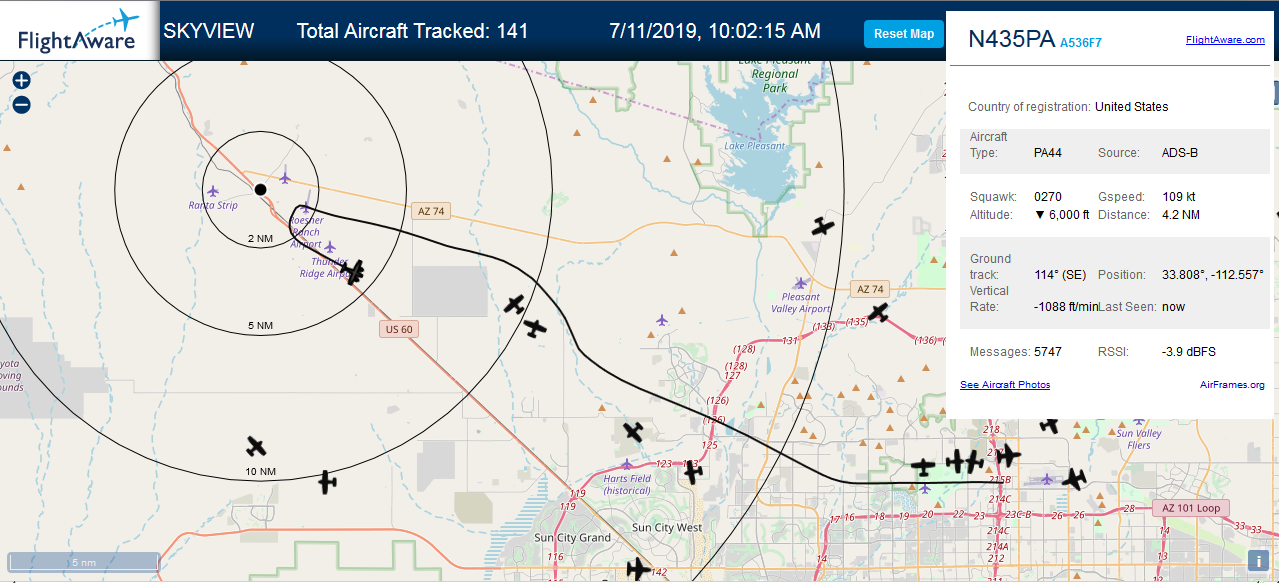Select the aircraft near Lake Pleasant
Screen dimensions: 1279x583
823,226
